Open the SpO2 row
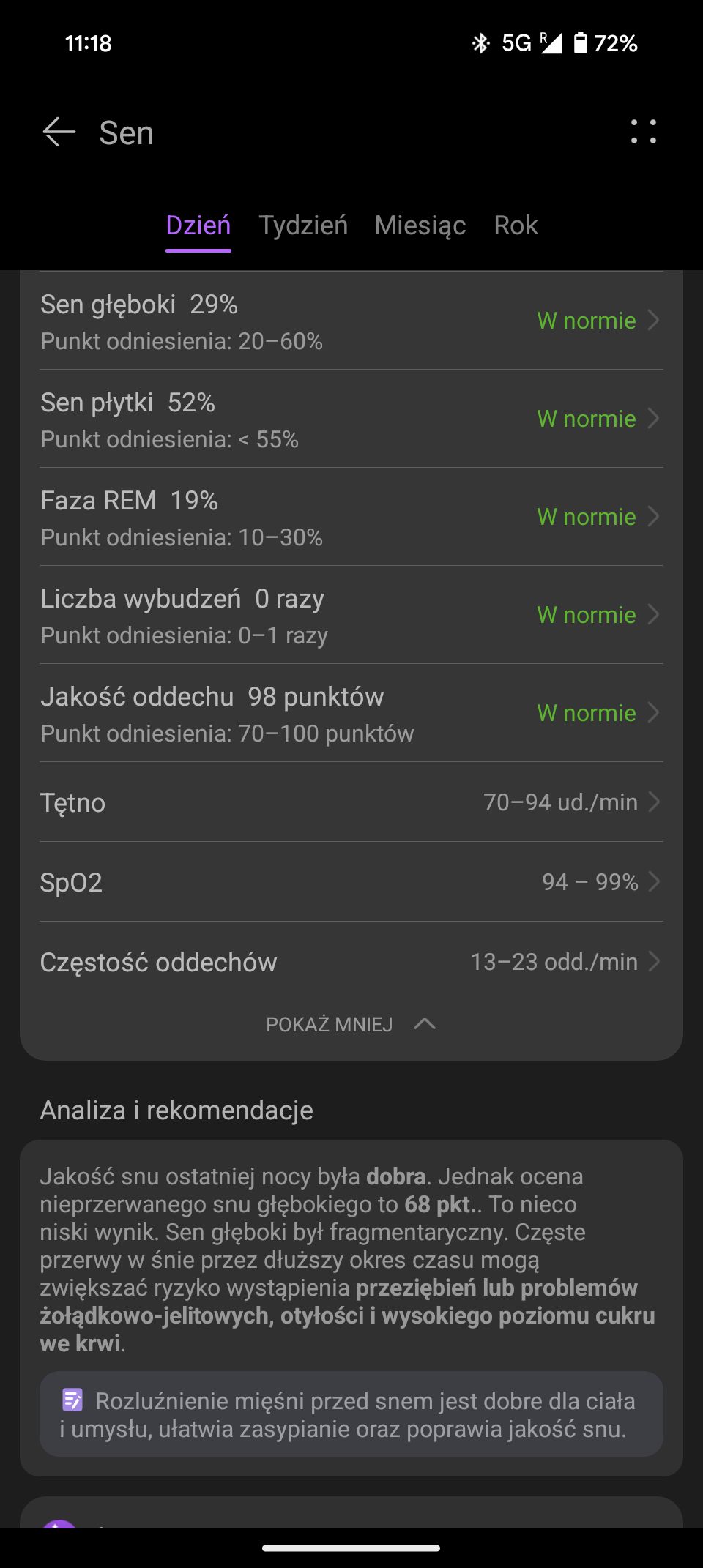The width and height of the screenshot is (703, 1568). tap(351, 882)
